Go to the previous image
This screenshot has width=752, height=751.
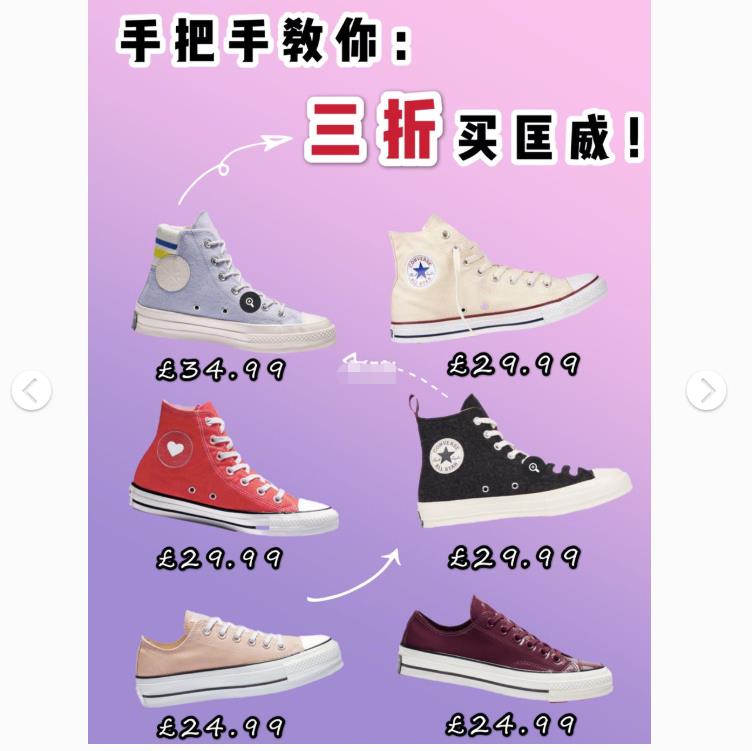31,390
